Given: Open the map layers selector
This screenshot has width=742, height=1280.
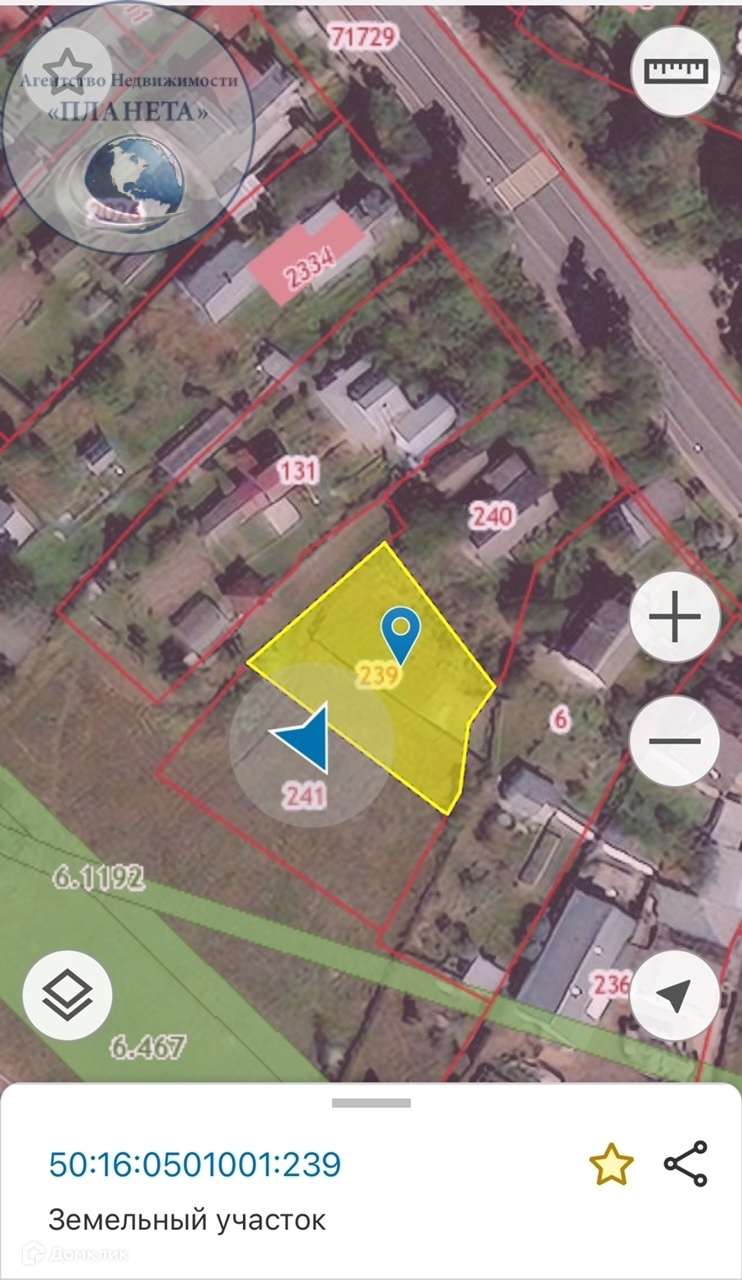Looking at the screenshot, I should 67,996.
